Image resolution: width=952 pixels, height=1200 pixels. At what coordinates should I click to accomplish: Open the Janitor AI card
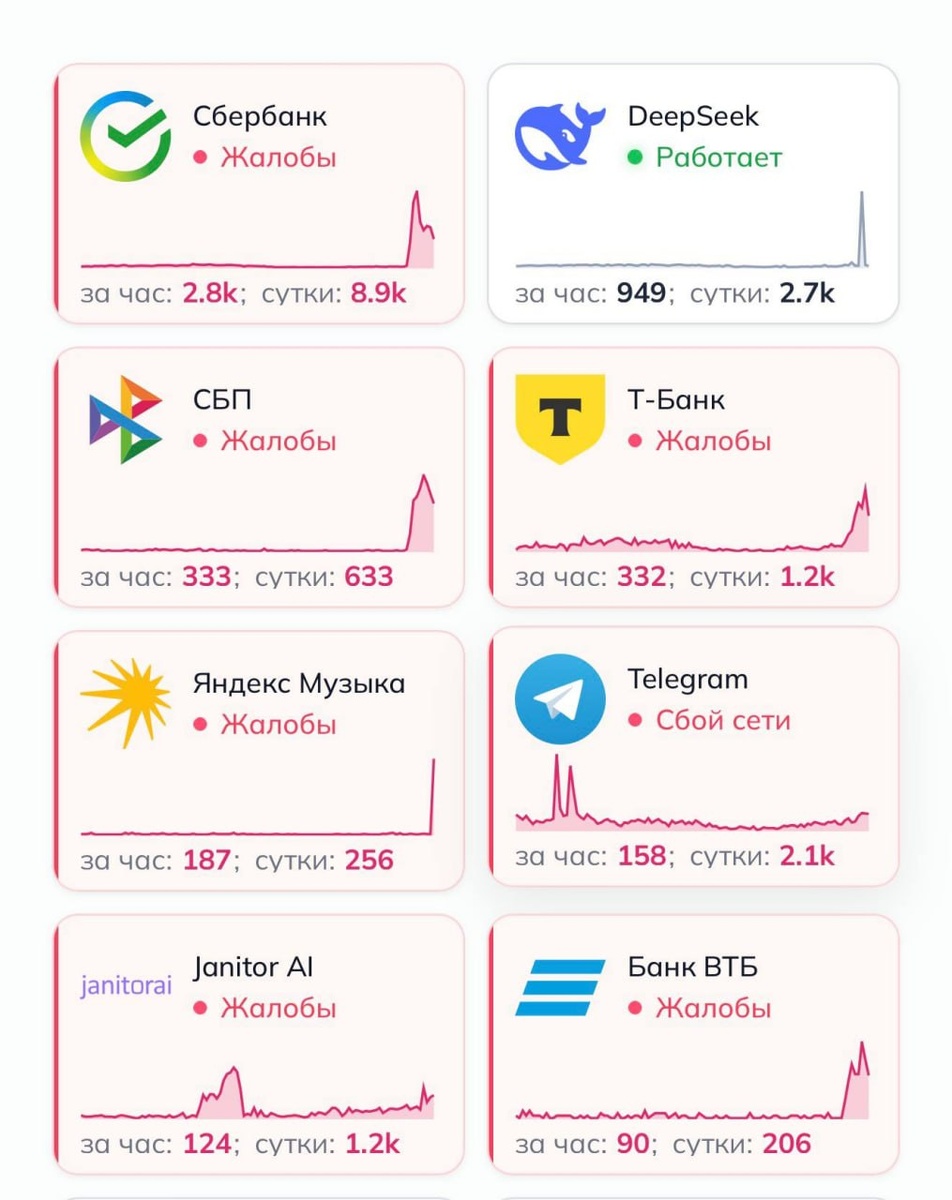259,1044
